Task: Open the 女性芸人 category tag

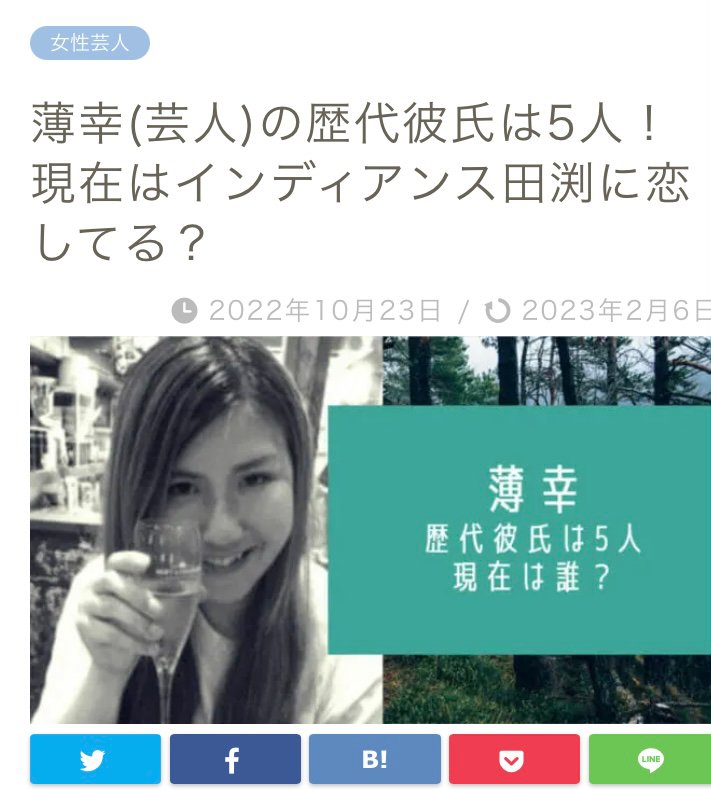Action: coord(89,43)
